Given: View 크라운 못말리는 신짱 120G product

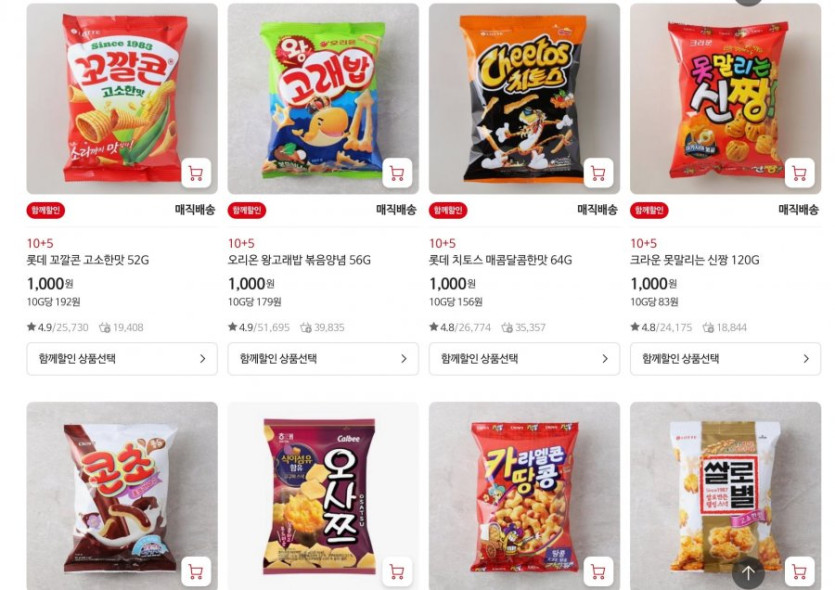Looking at the screenshot, I should (x=694, y=260).
